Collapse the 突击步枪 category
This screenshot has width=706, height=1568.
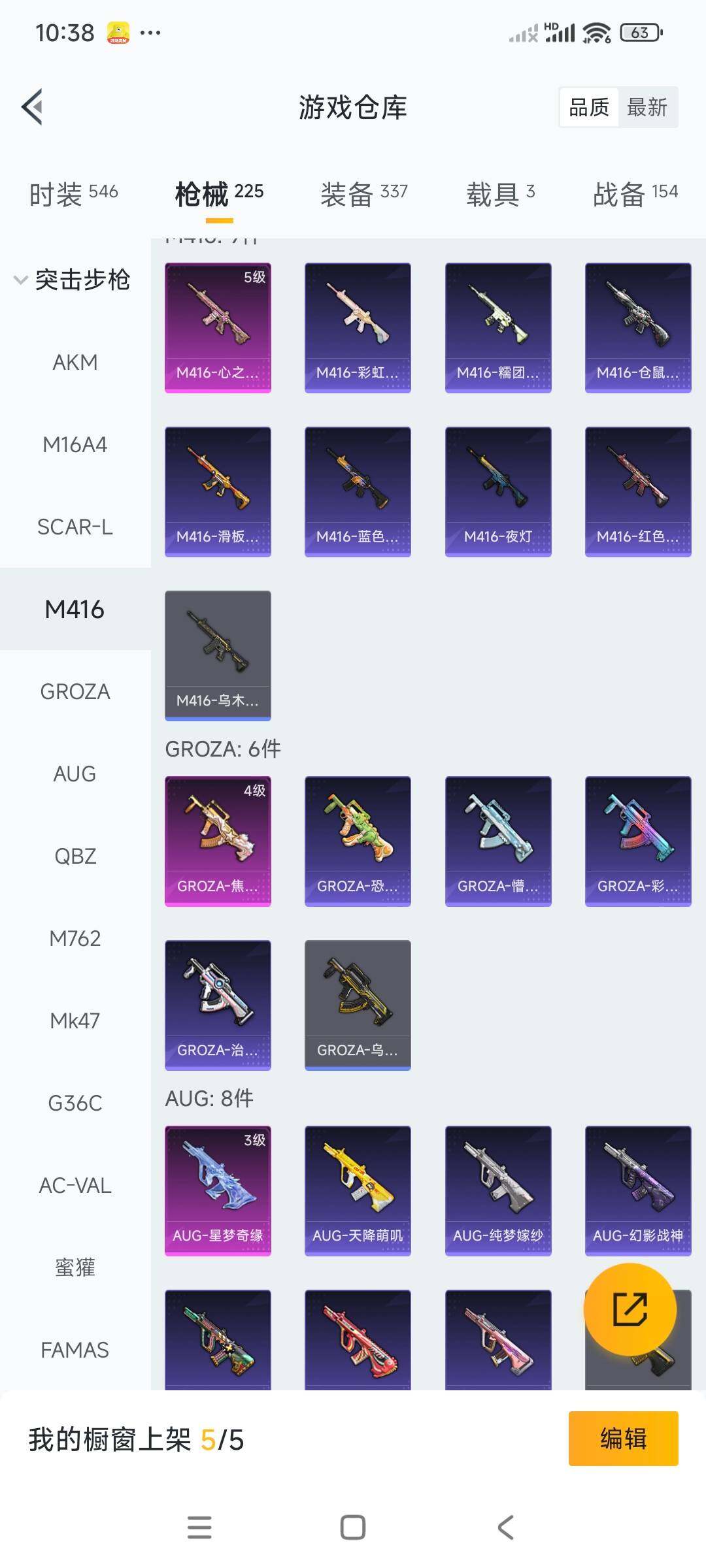[x=72, y=280]
